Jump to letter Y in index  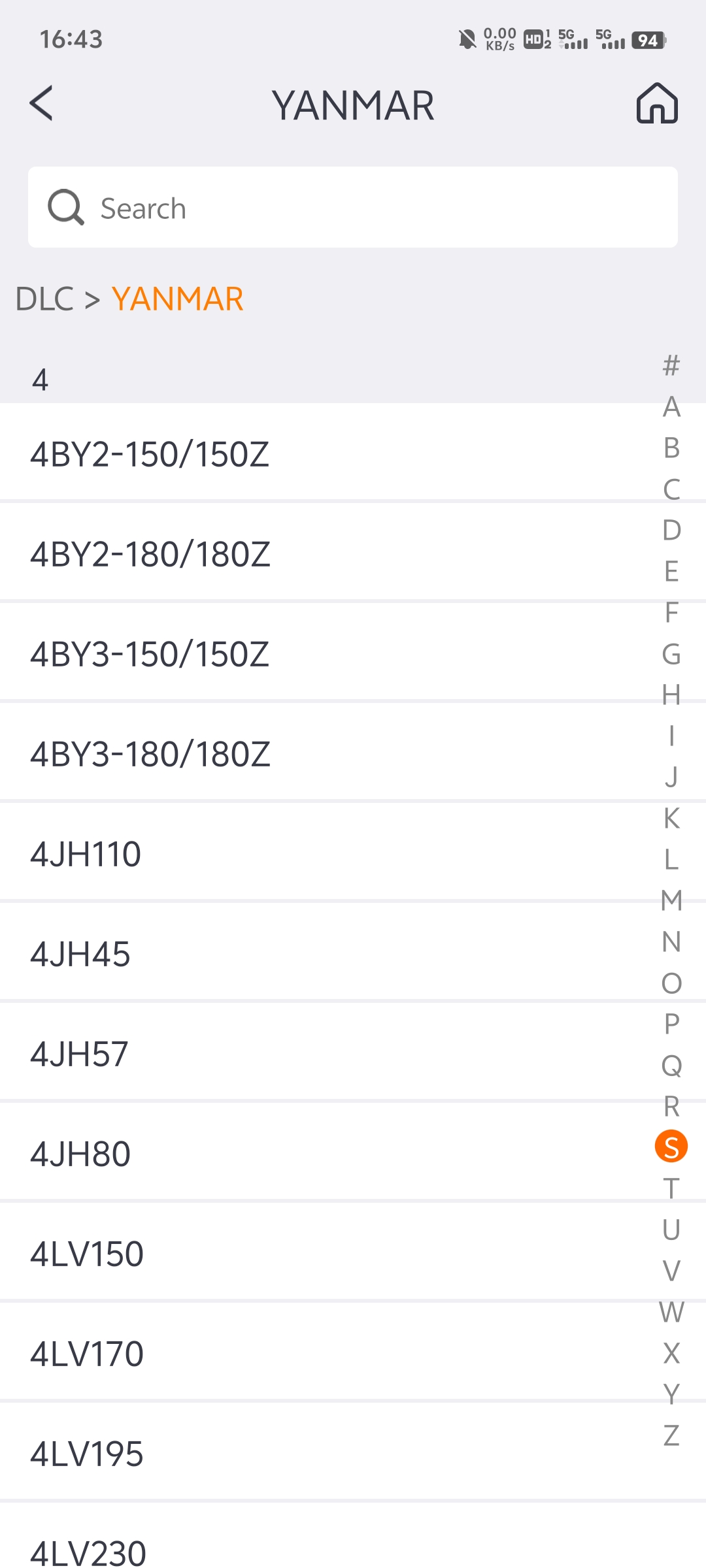click(x=671, y=1394)
